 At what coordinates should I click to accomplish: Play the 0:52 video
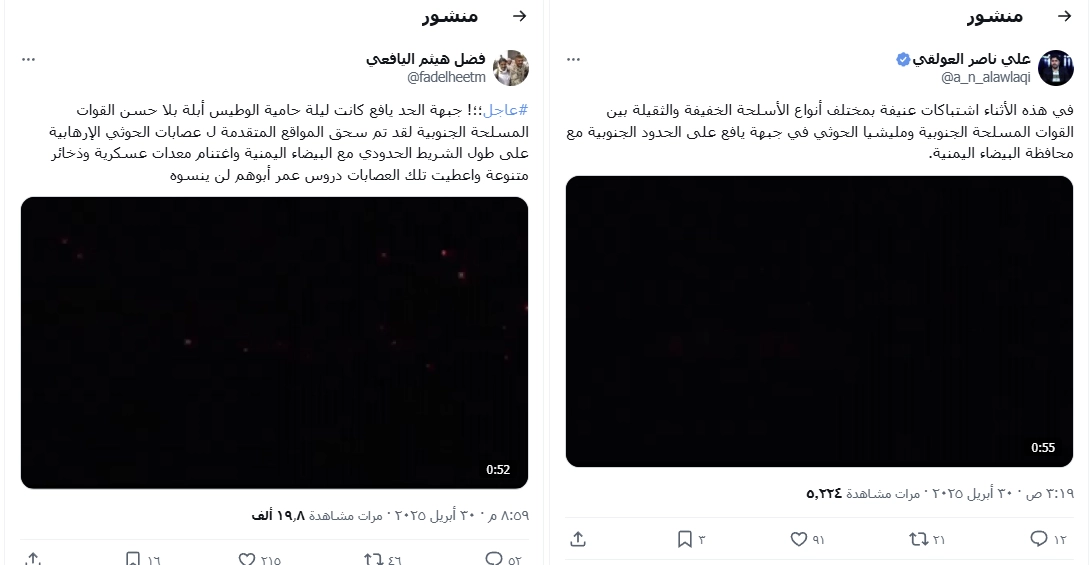point(274,342)
